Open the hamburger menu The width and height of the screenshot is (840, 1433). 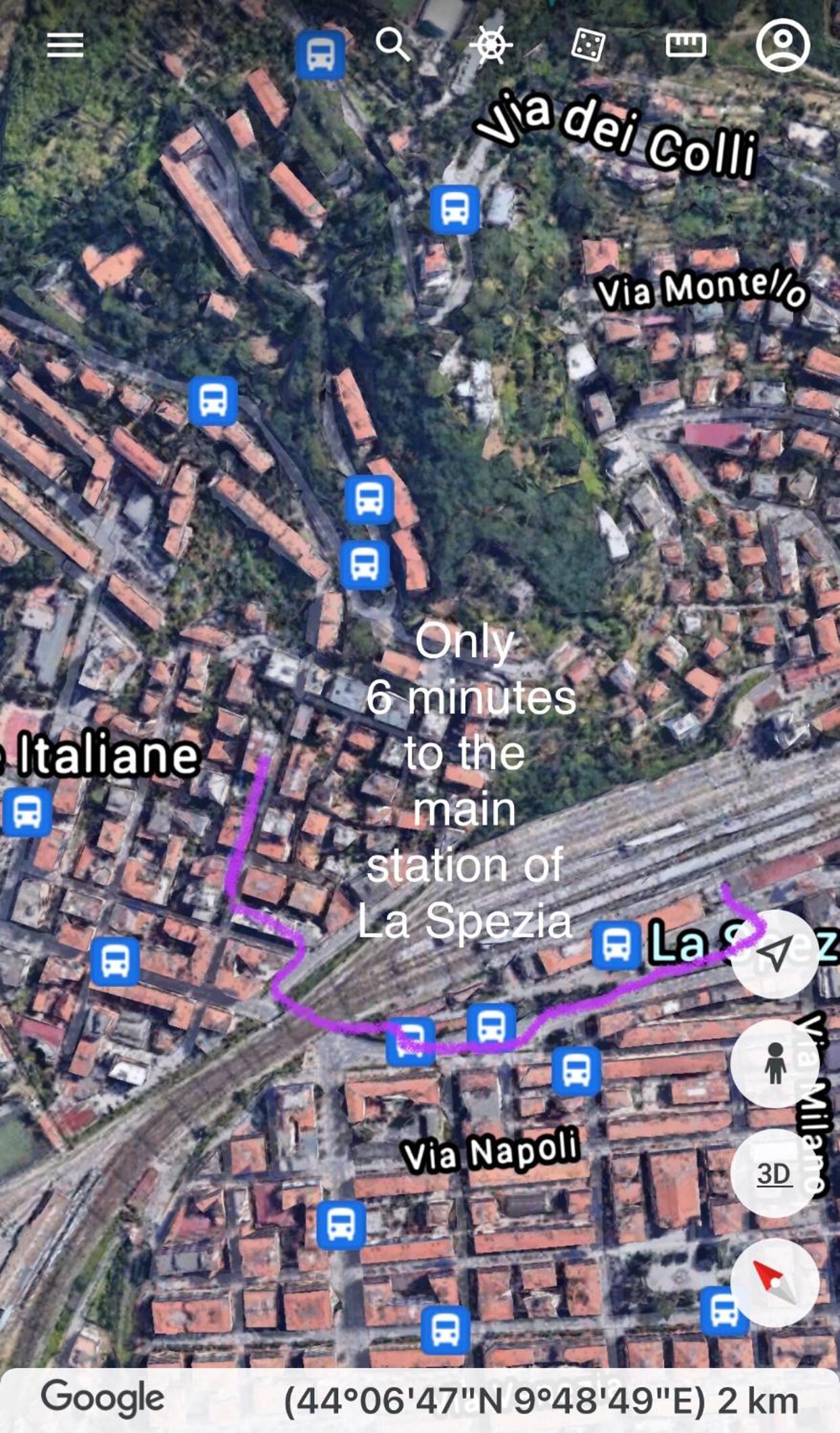click(65, 45)
